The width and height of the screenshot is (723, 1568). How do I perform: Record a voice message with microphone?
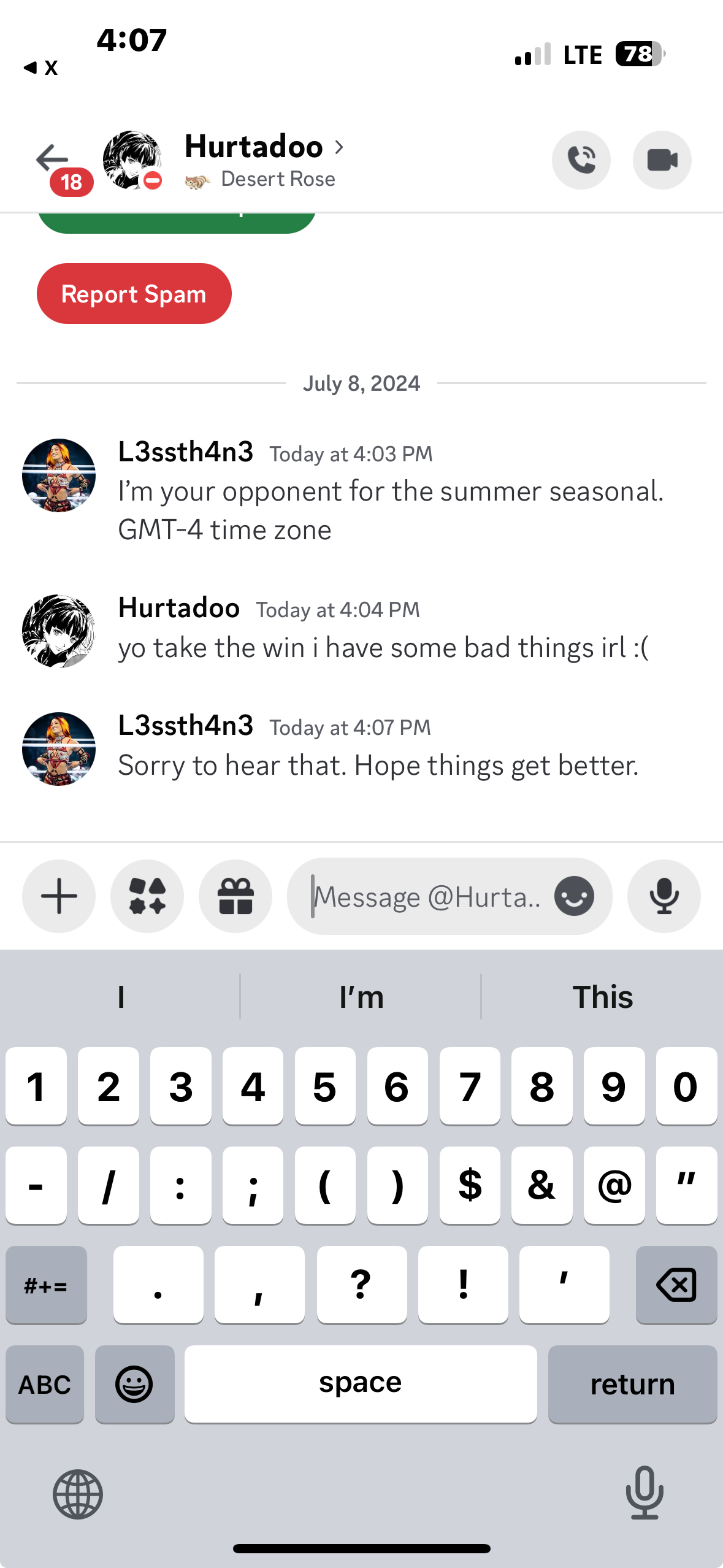(664, 896)
